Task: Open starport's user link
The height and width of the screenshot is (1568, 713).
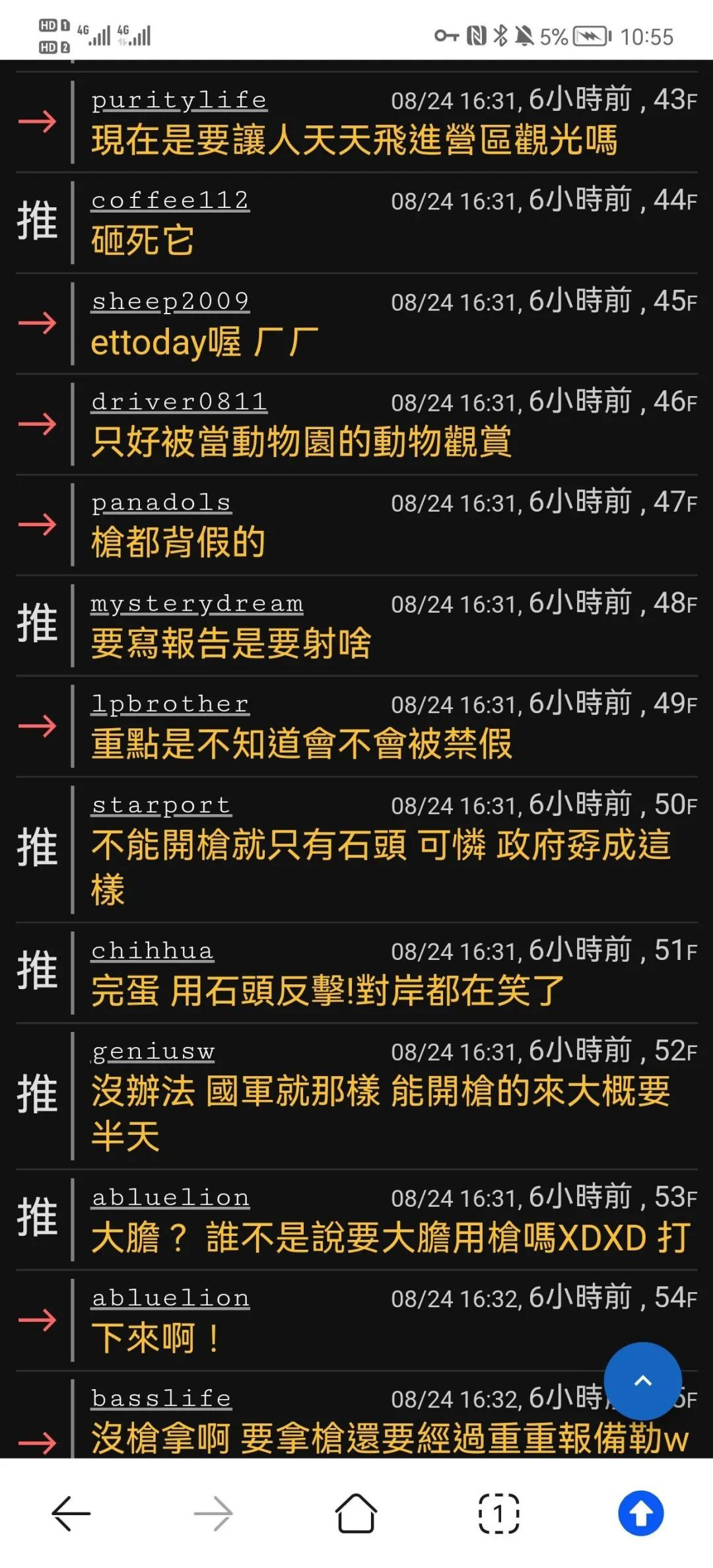Action: pyautogui.click(x=162, y=805)
